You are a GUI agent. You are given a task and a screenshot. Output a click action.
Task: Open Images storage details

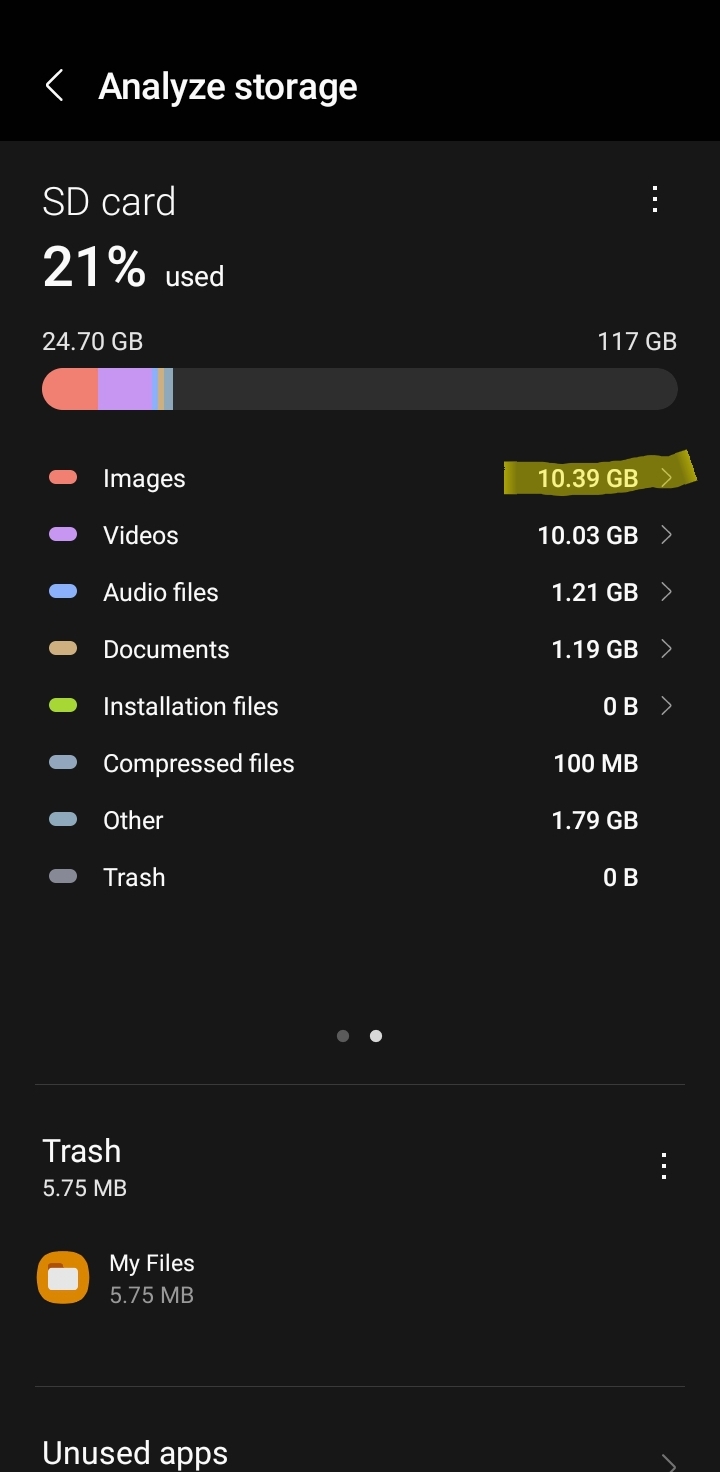360,478
